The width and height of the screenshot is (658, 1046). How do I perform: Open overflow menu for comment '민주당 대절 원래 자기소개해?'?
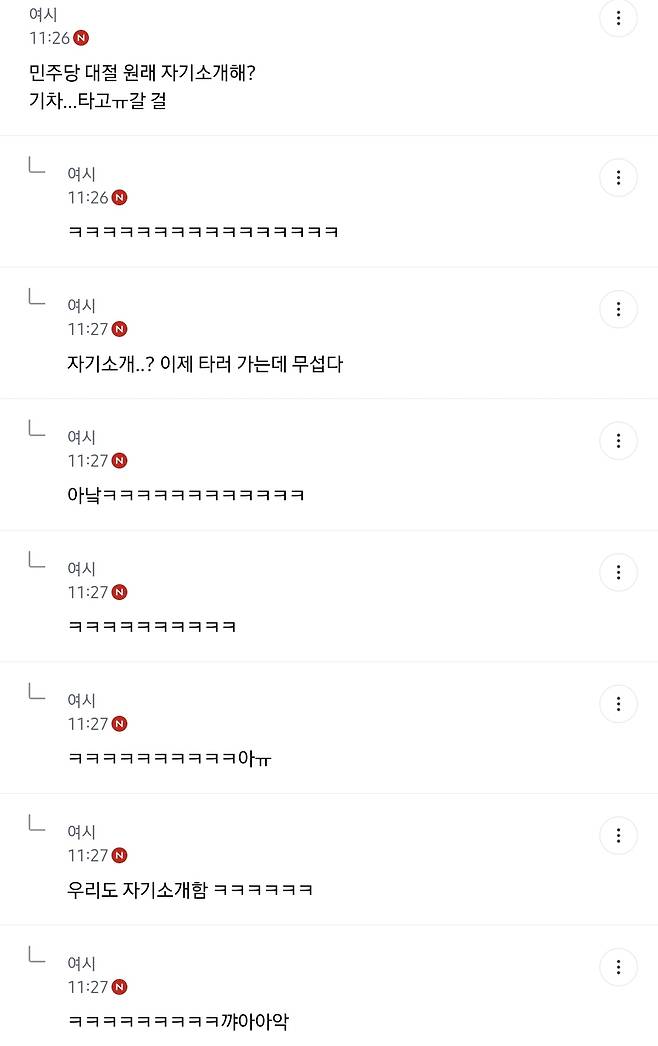click(618, 18)
